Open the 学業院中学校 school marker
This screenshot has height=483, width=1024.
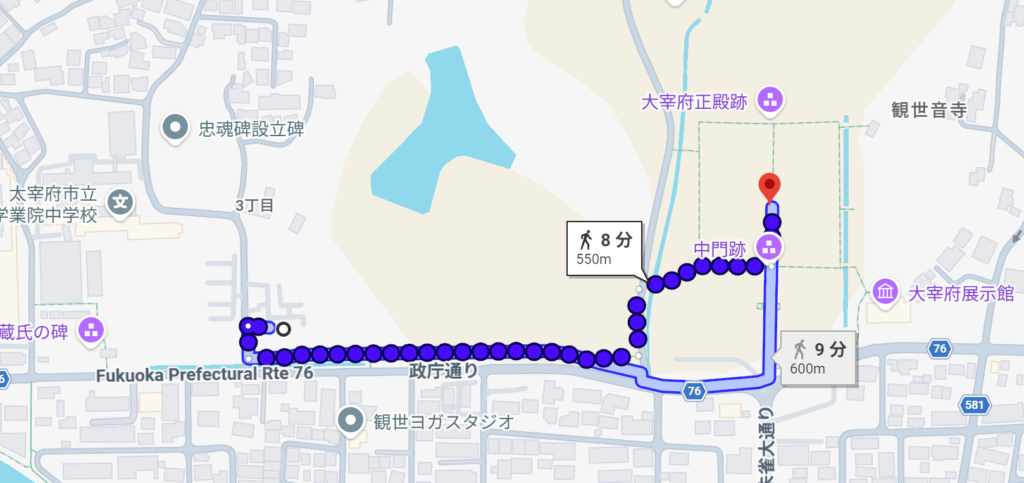(x=121, y=201)
